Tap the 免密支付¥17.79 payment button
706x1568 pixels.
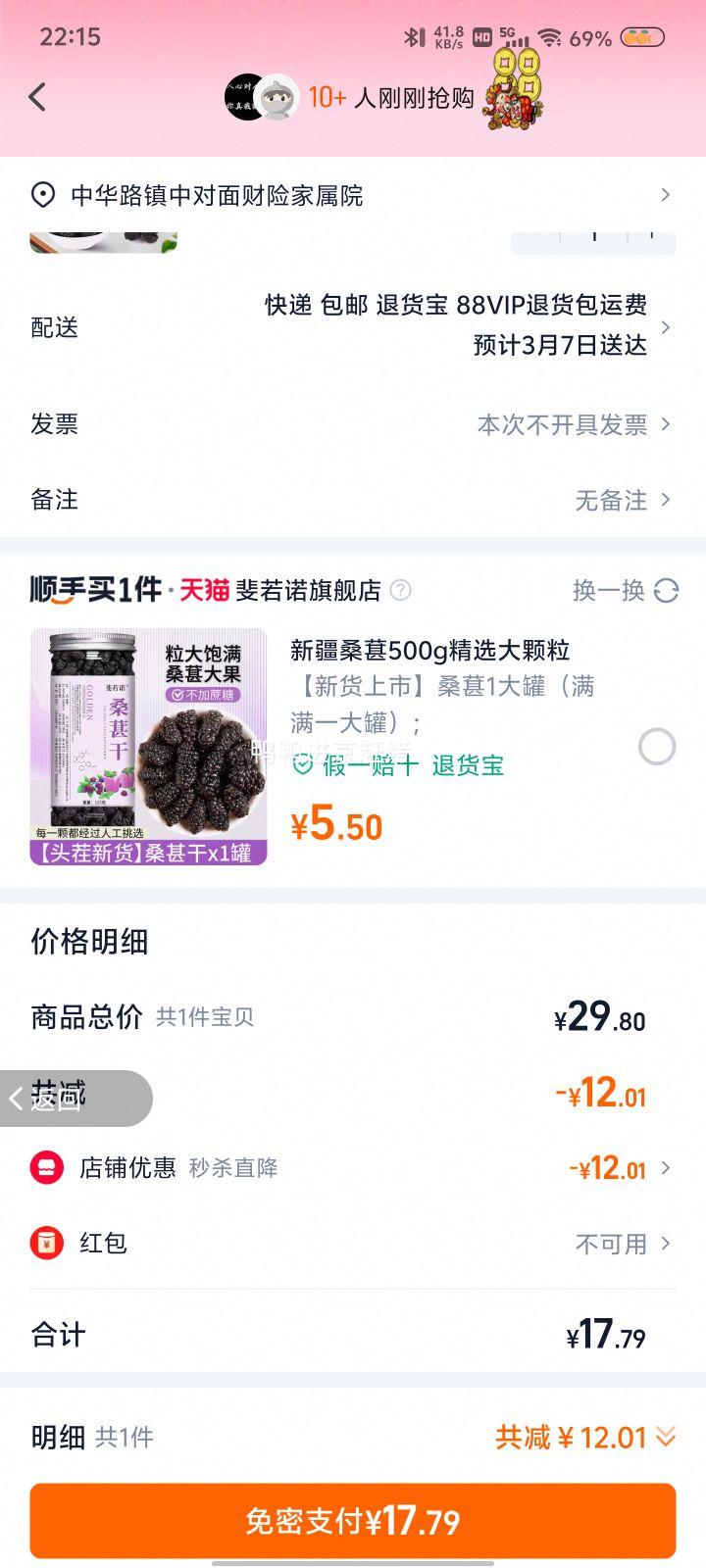coord(353,1522)
